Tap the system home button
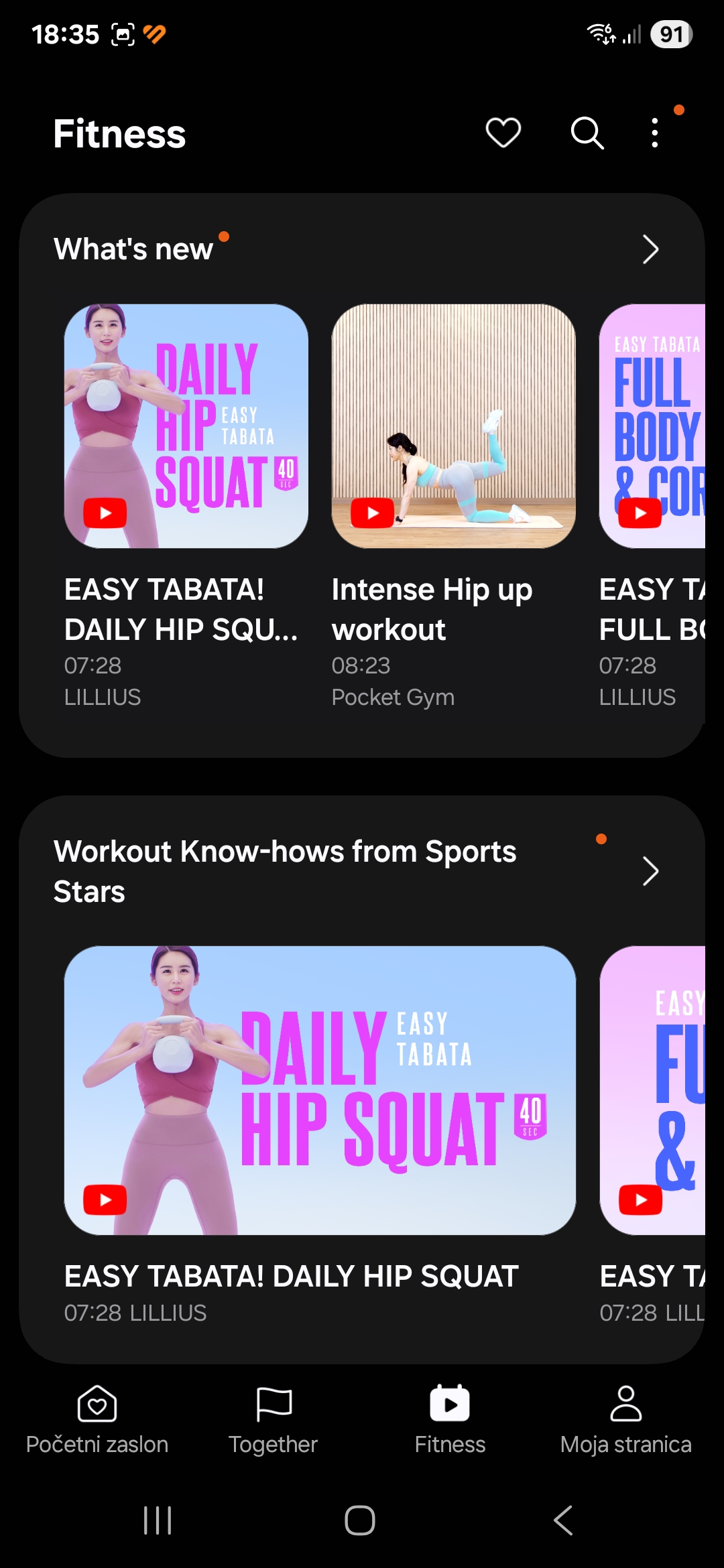This screenshot has width=724, height=1568. (x=360, y=1520)
